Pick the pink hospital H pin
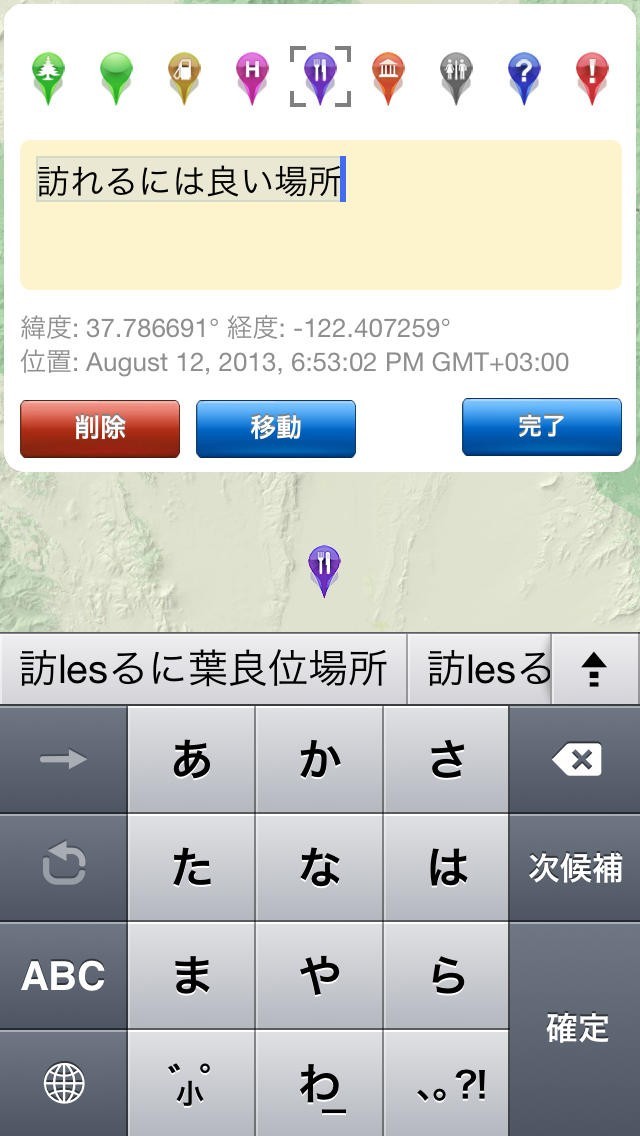The height and width of the screenshot is (1136, 640). pyautogui.click(x=252, y=74)
